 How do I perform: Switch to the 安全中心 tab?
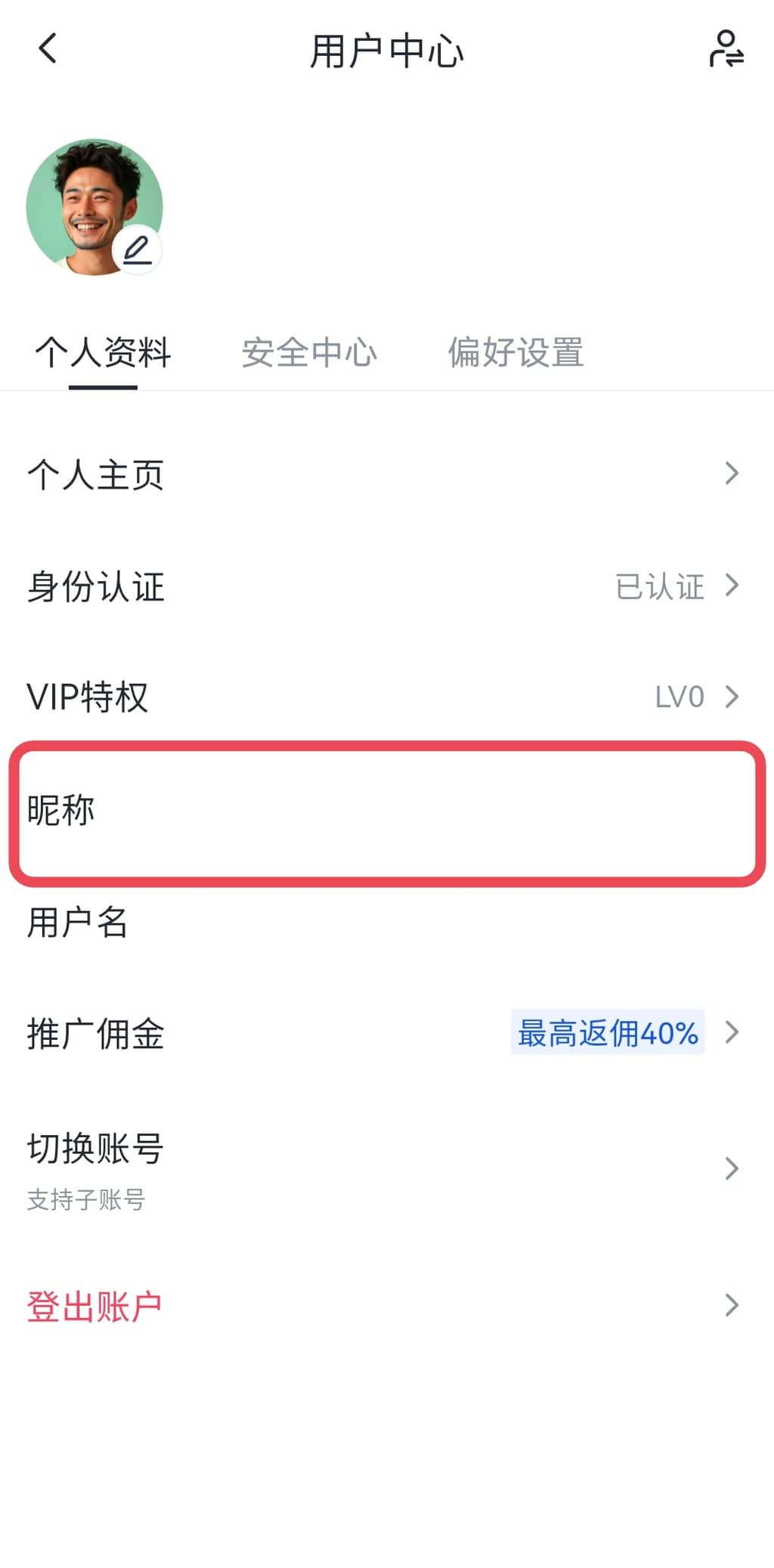[309, 353]
